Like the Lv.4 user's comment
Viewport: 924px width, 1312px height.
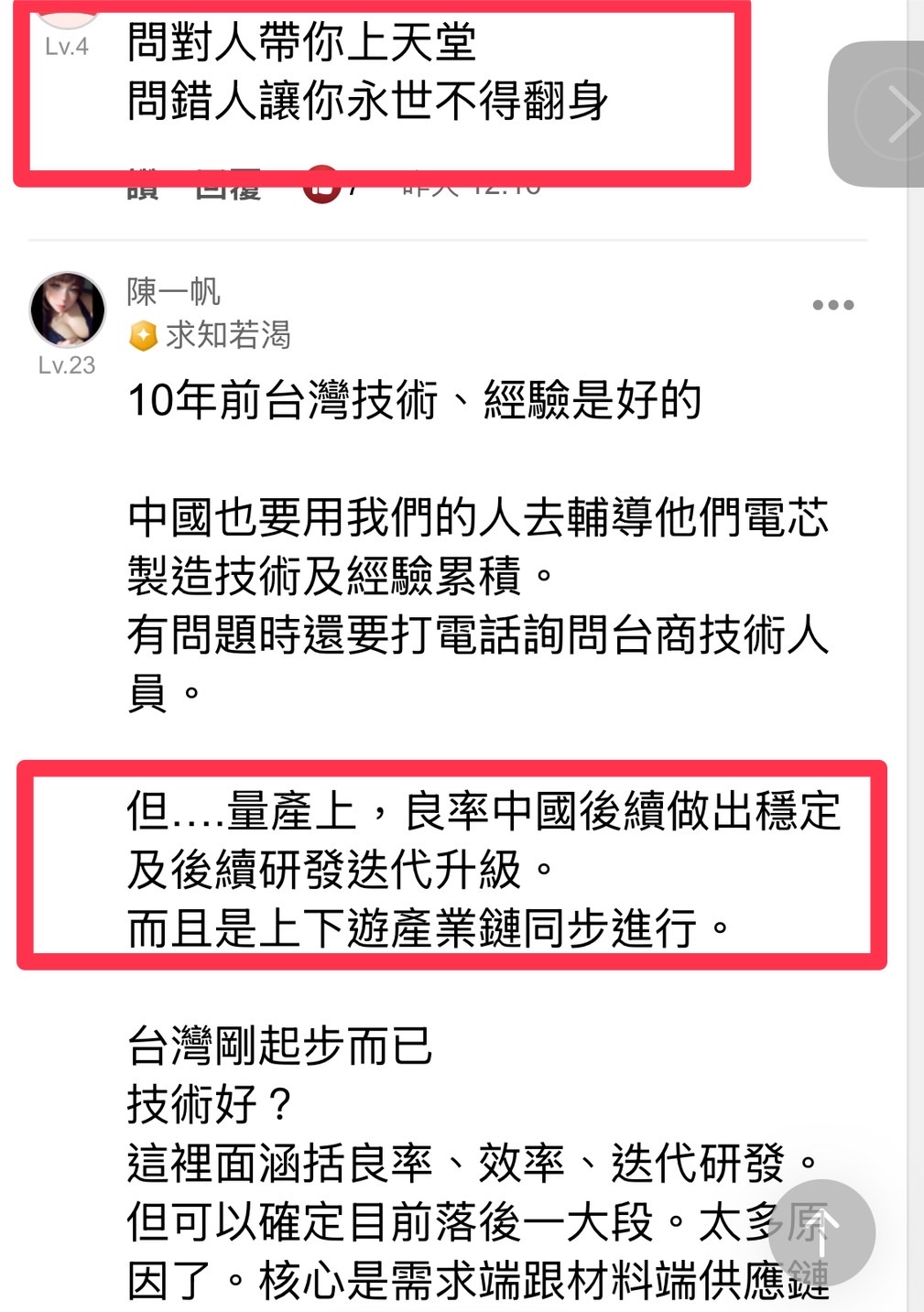coord(143,190)
